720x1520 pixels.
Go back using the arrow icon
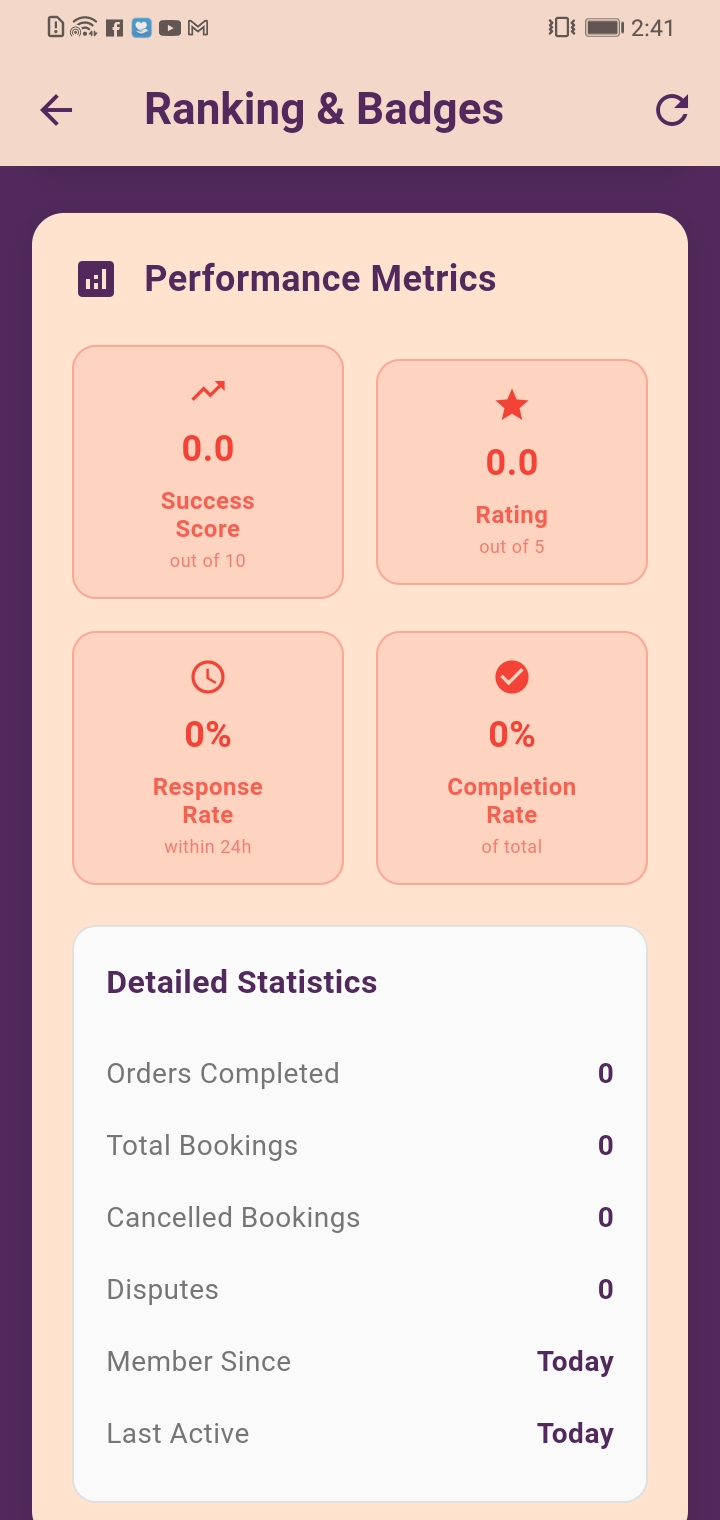click(56, 110)
